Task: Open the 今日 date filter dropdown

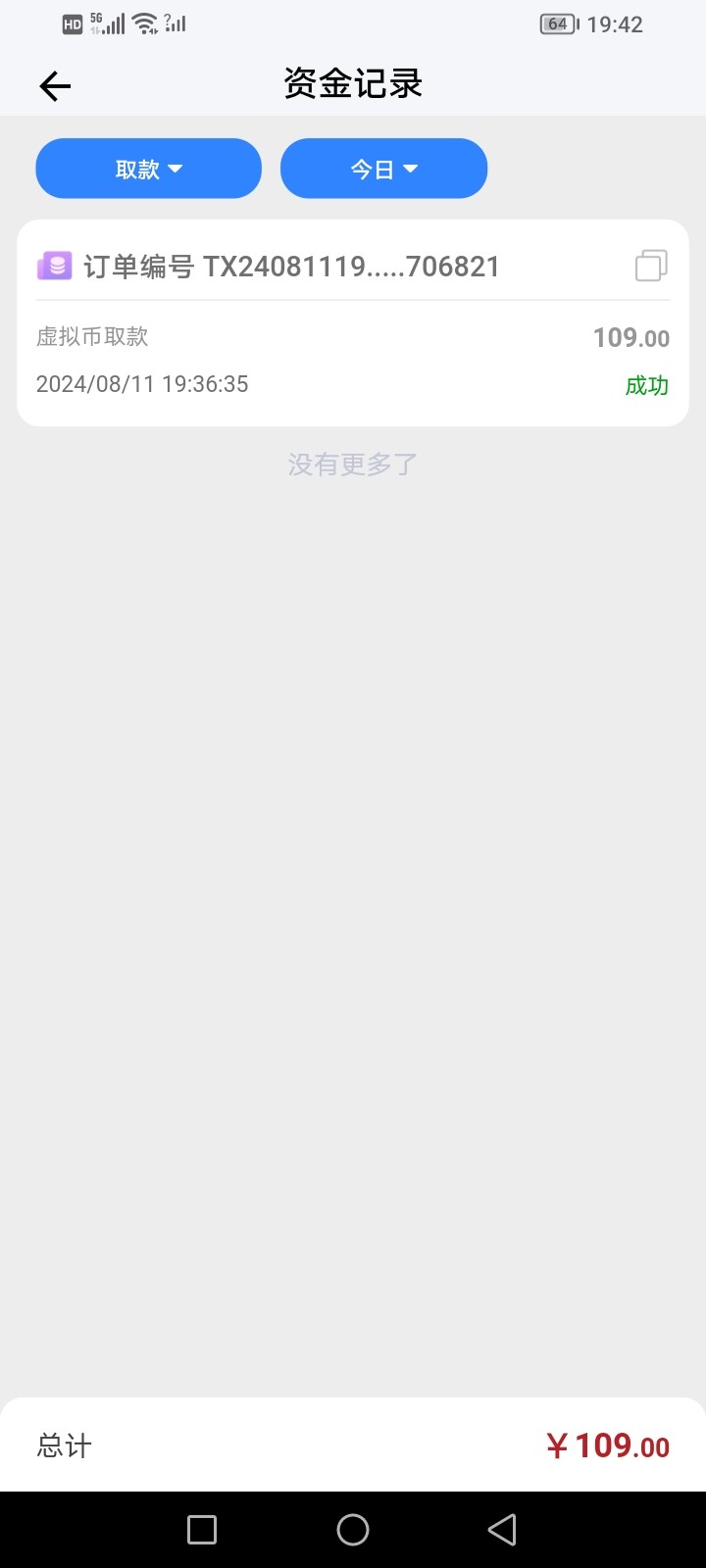Action: (x=383, y=169)
